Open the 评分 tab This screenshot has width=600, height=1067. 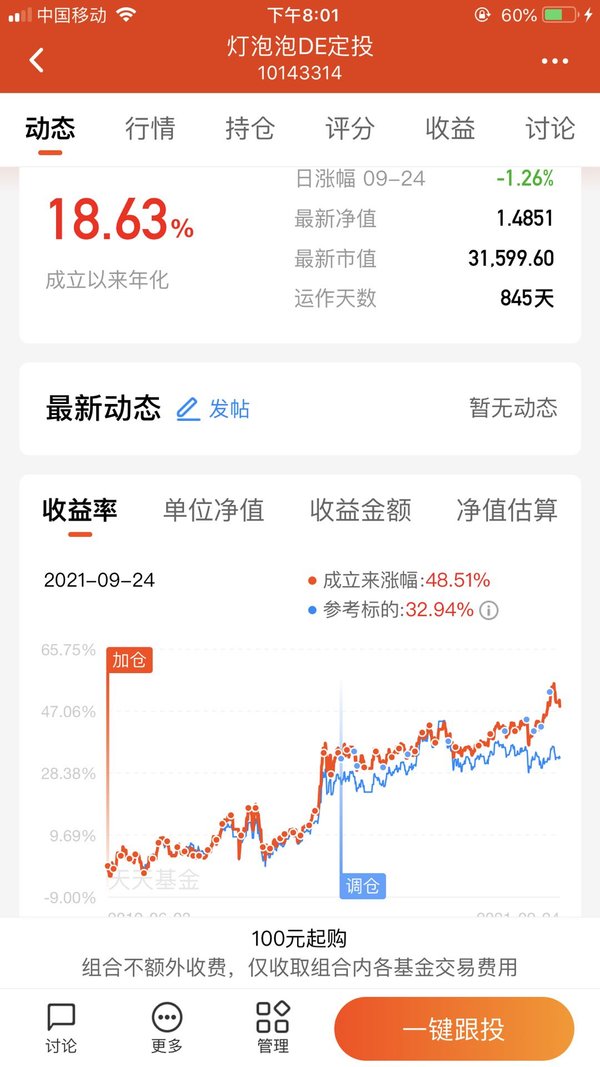350,128
